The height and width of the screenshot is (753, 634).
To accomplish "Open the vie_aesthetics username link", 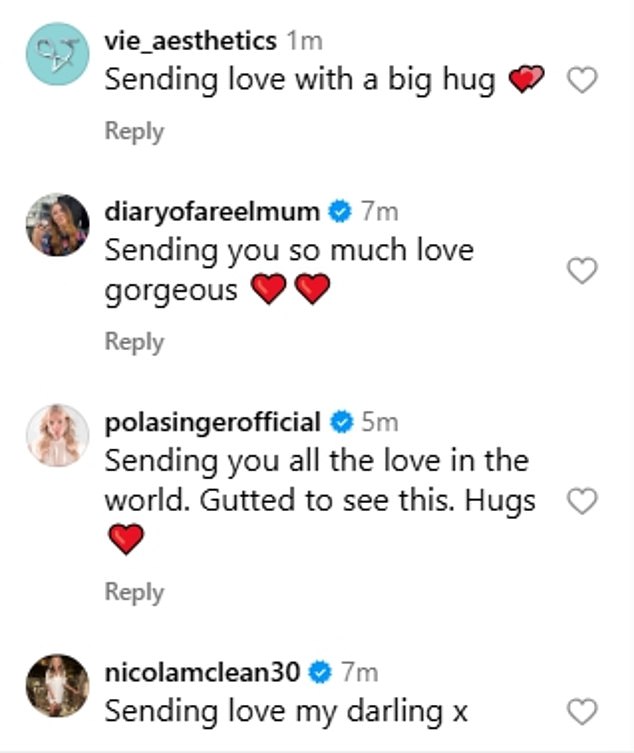I will tap(189, 41).
